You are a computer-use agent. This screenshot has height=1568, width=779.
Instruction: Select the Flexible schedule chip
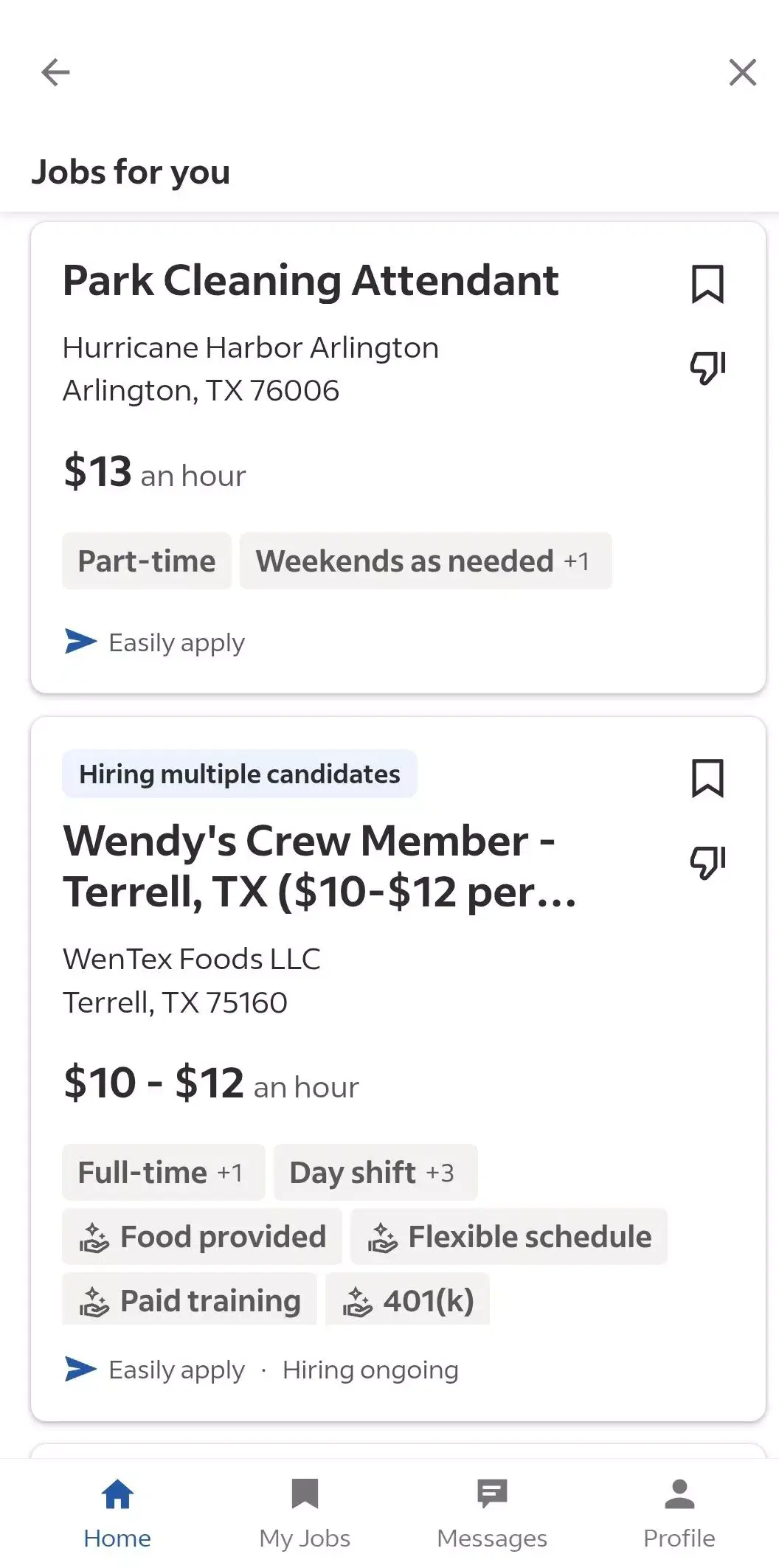(x=508, y=1237)
